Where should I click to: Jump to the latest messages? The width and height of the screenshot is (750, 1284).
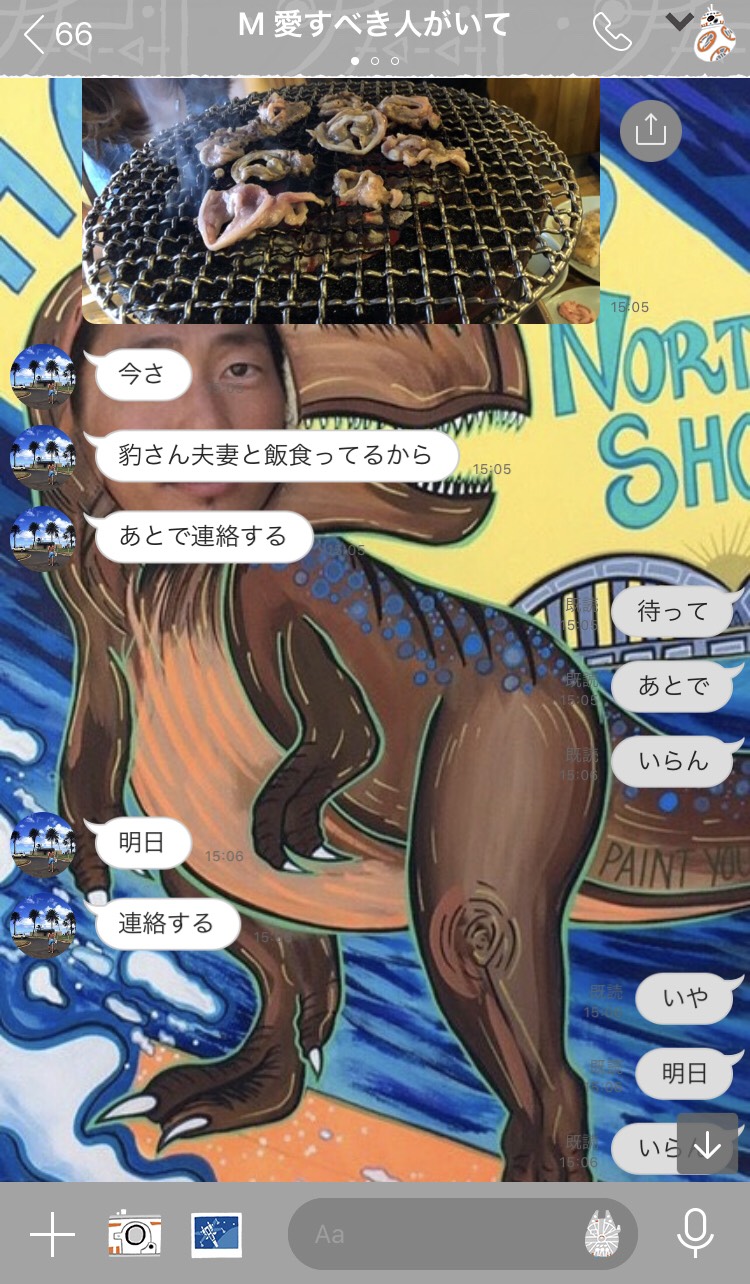click(707, 1144)
